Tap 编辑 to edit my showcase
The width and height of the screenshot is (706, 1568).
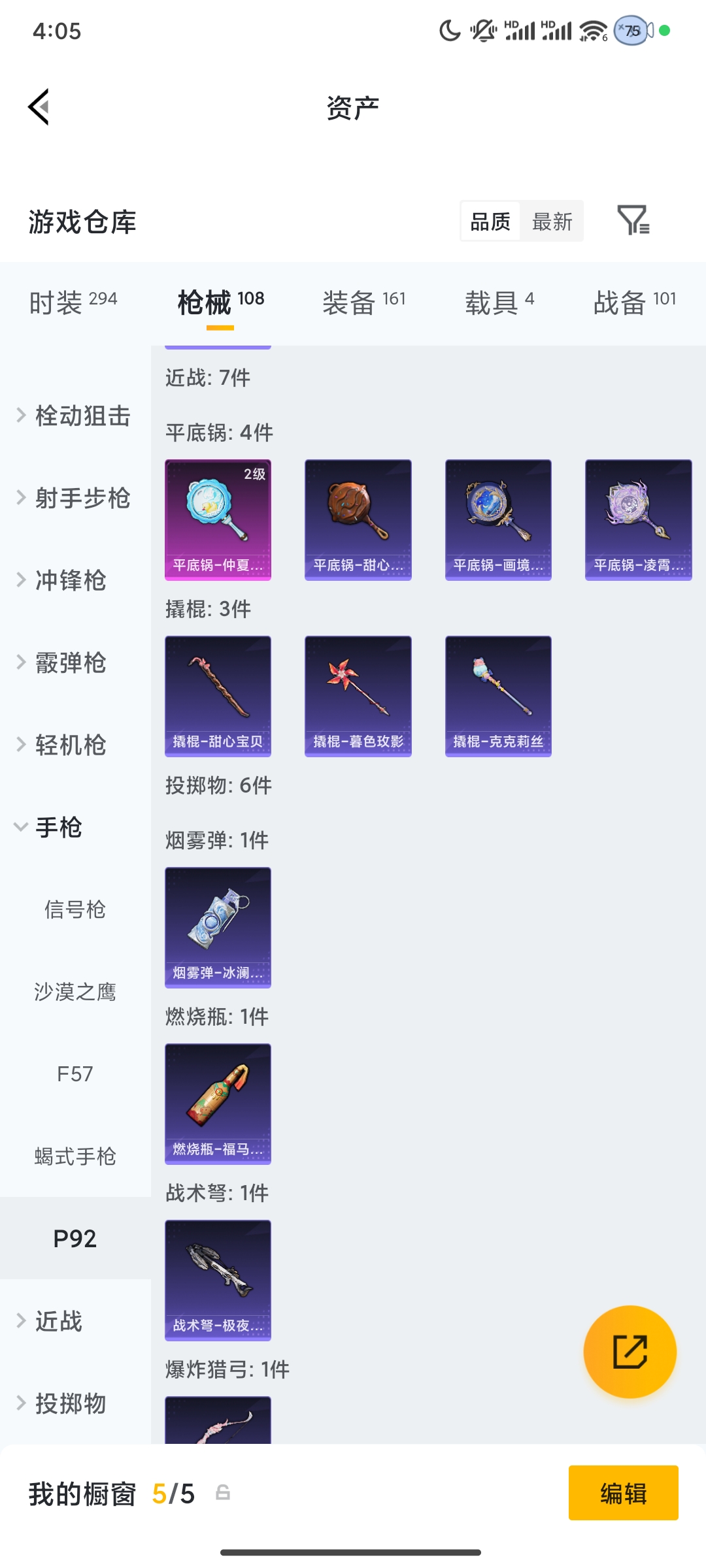click(623, 1493)
